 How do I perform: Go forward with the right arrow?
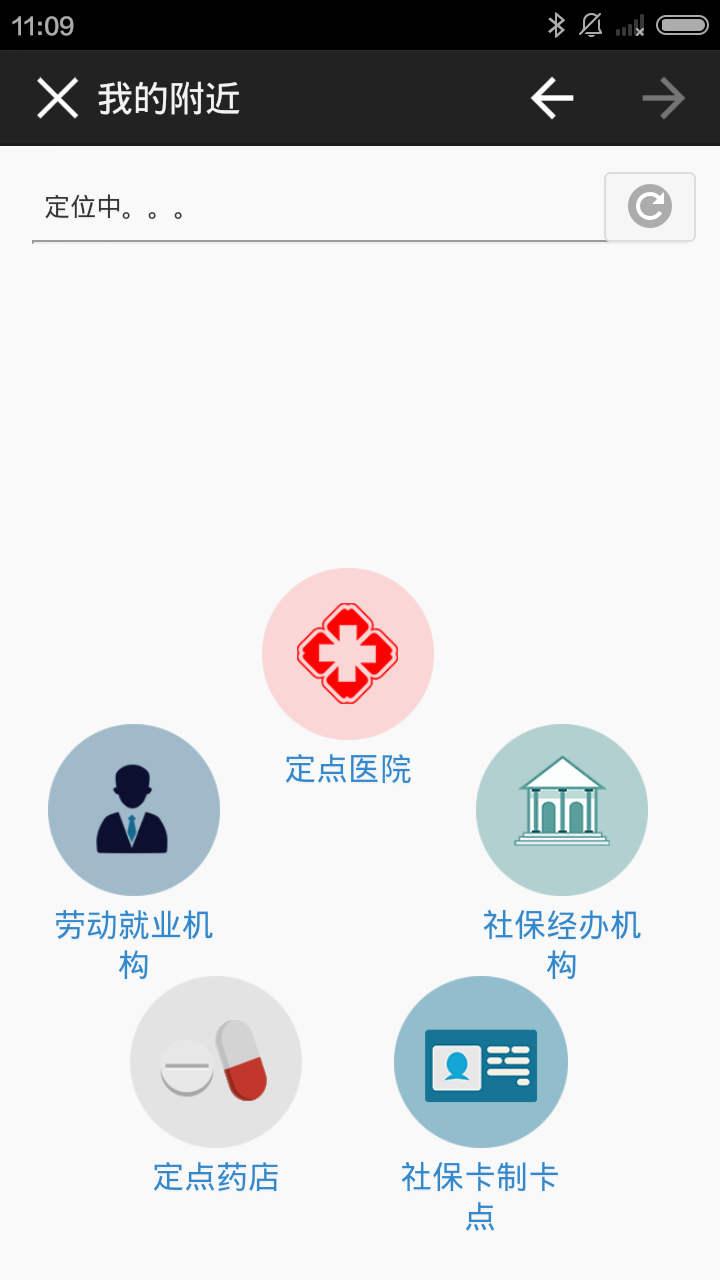coord(663,98)
